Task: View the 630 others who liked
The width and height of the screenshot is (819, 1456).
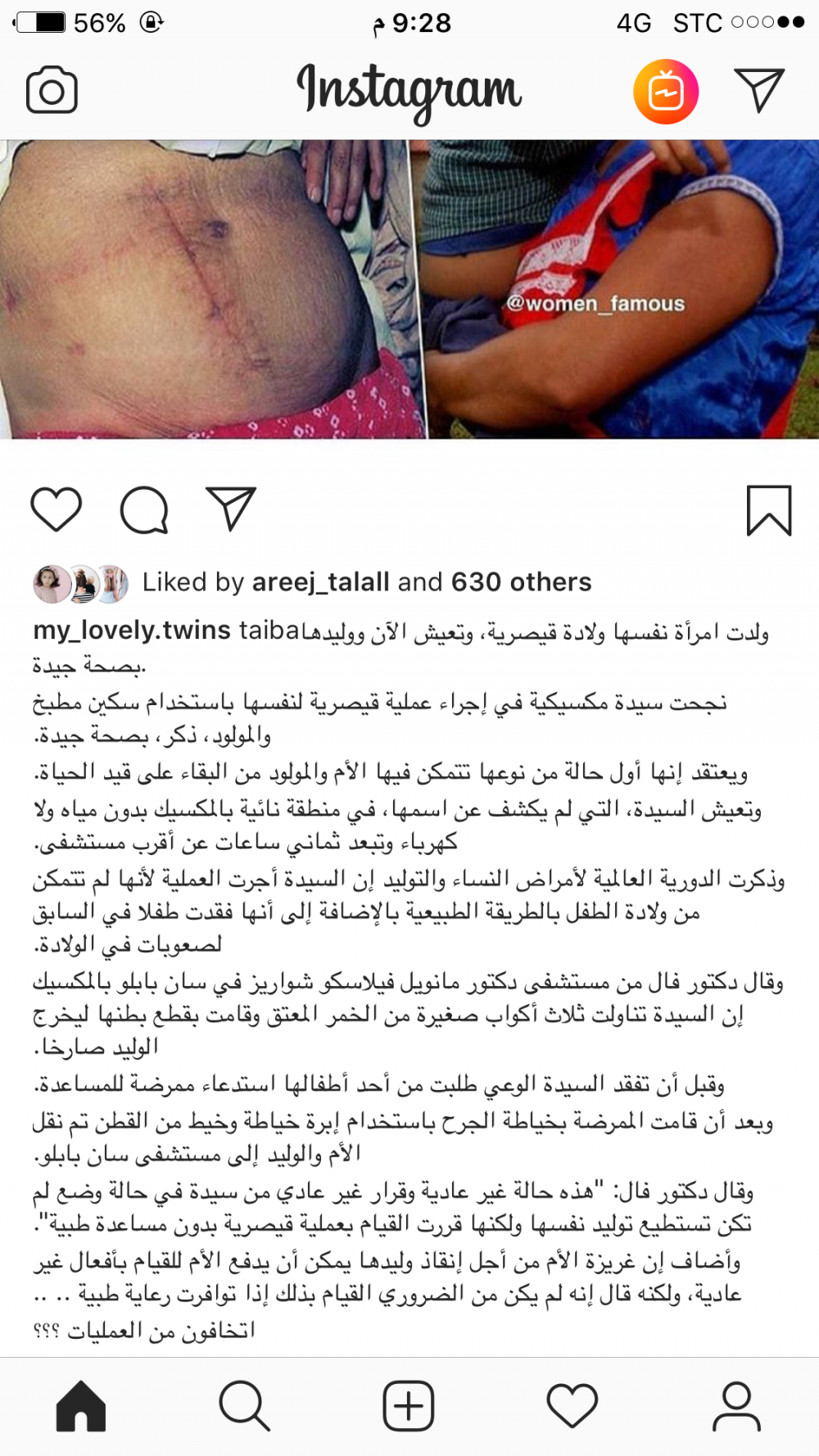Action: (x=521, y=582)
